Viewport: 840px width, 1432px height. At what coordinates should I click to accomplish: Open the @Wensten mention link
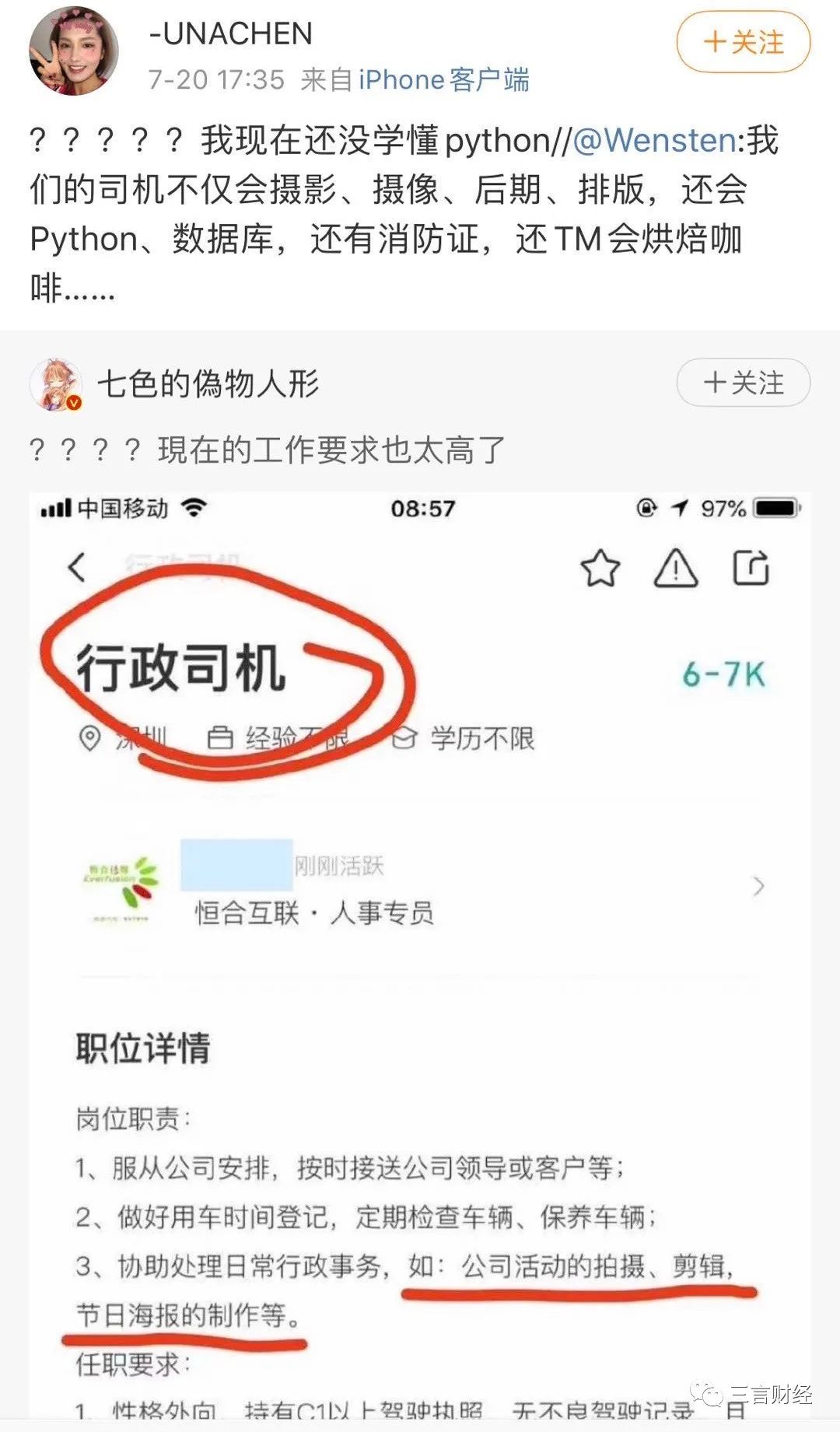(655, 141)
